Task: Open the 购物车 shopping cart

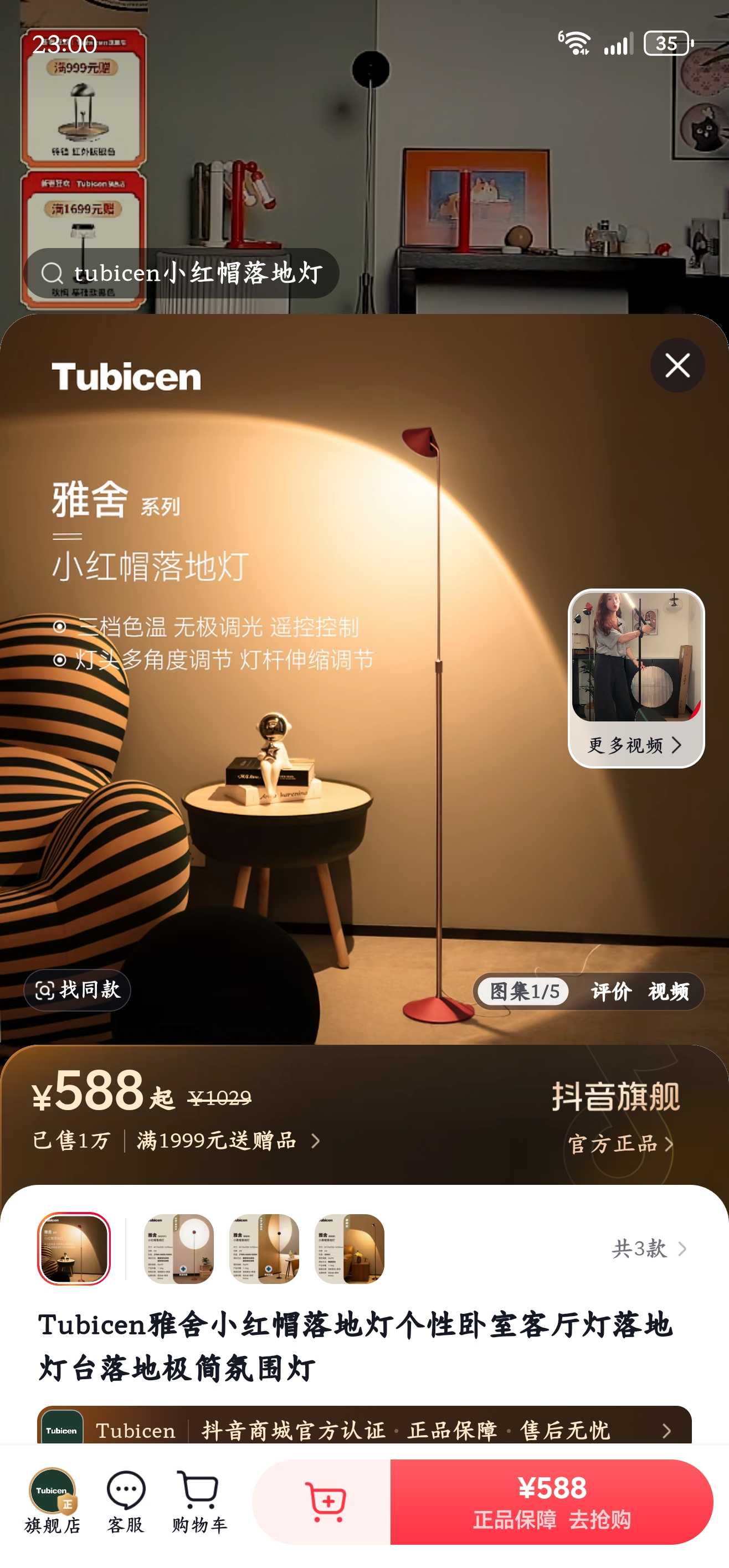Action: pos(199,1500)
